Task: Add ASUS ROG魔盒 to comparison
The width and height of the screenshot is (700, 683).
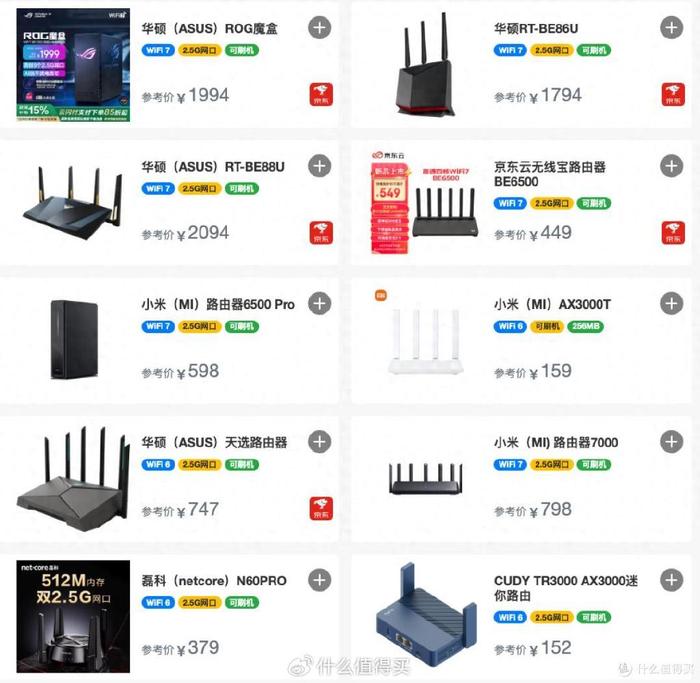Action: (319, 27)
